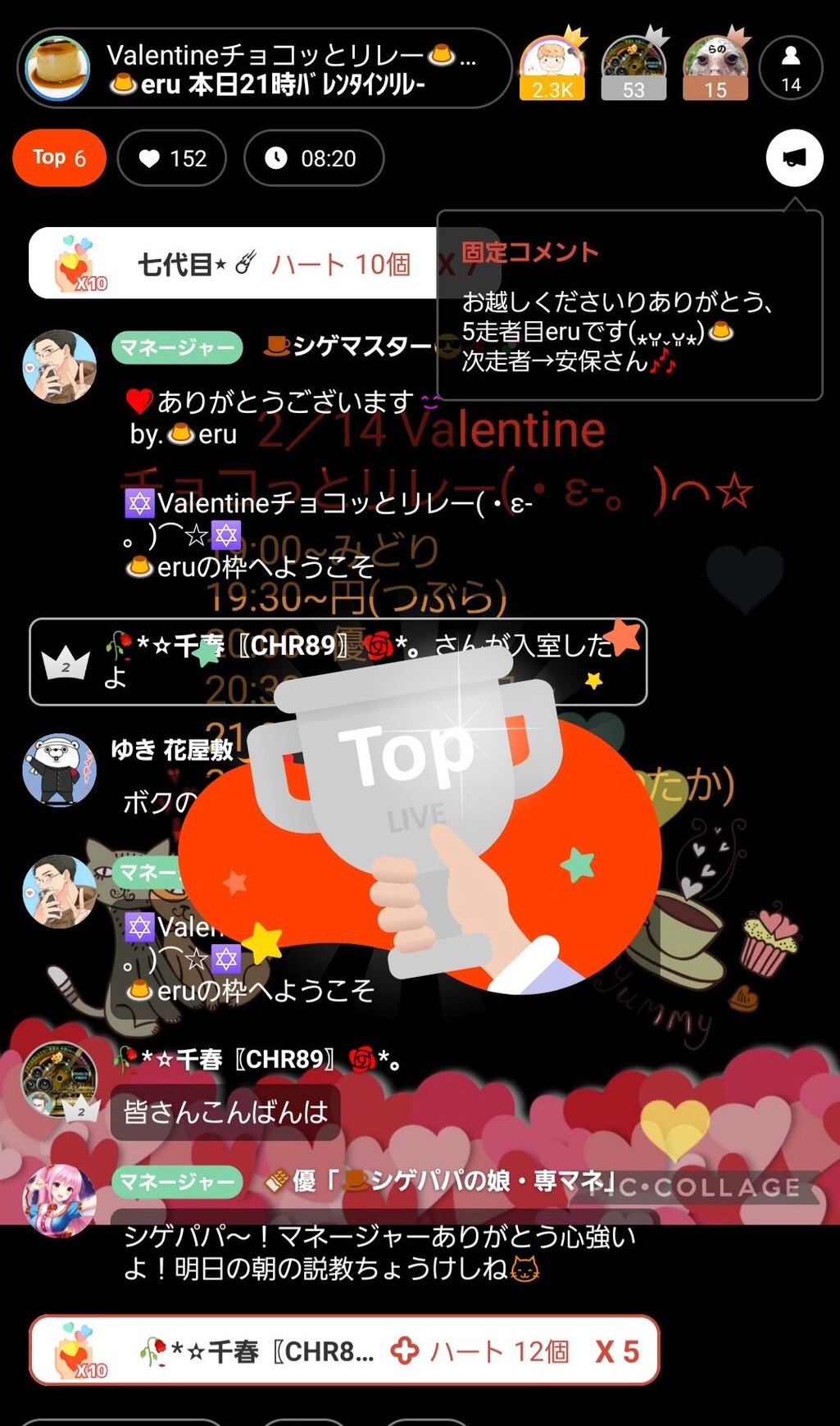This screenshot has height=1426, width=840.
Task: Open 千春〖CHR89〗's avatar beside 皆さんこんばんは
Action: pos(59,1079)
